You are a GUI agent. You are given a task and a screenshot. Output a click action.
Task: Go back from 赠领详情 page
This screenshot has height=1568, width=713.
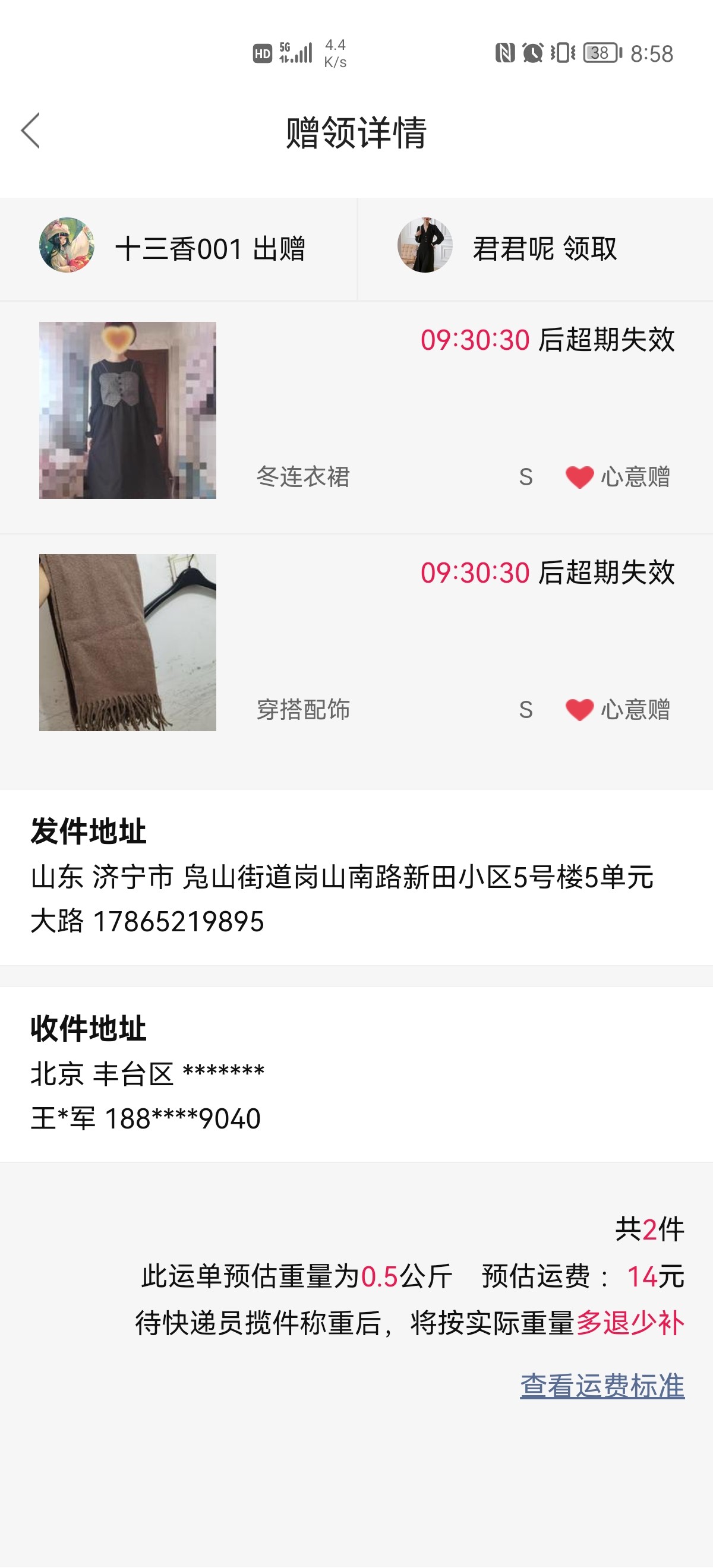click(30, 130)
